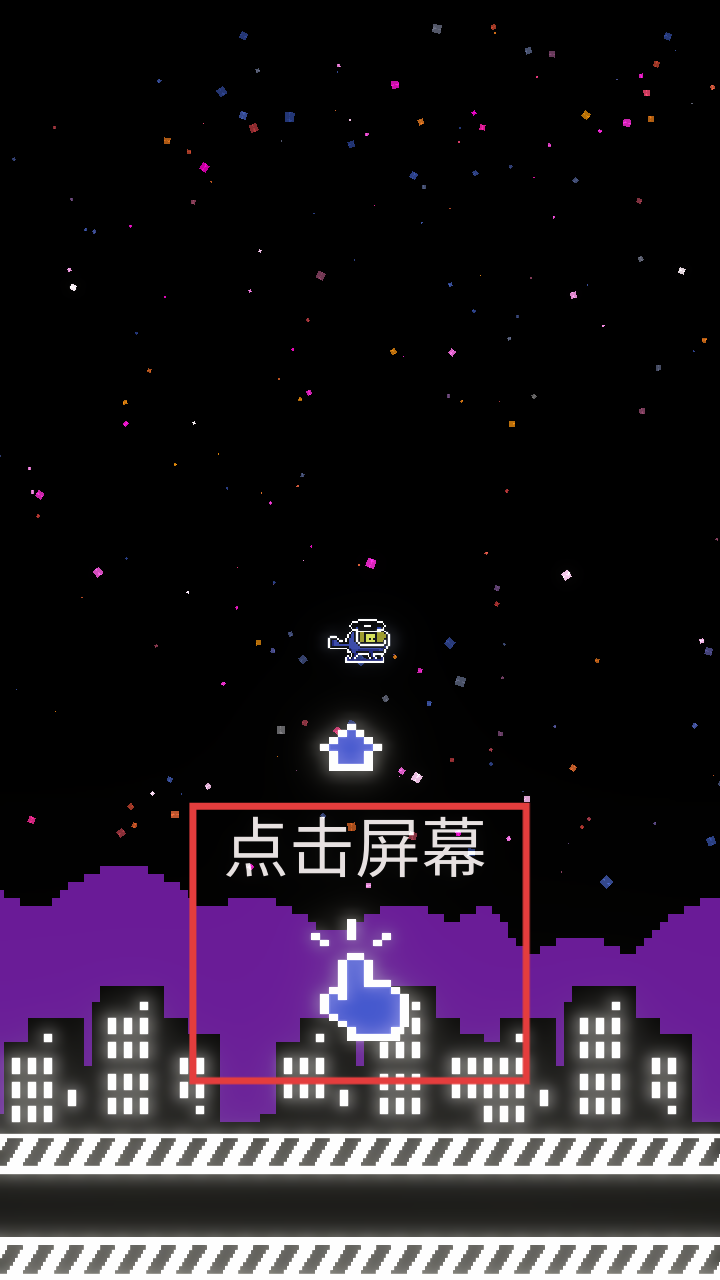Tap the '点击屏幕' prompt to start
The width and height of the screenshot is (720, 1280).
click(358, 943)
